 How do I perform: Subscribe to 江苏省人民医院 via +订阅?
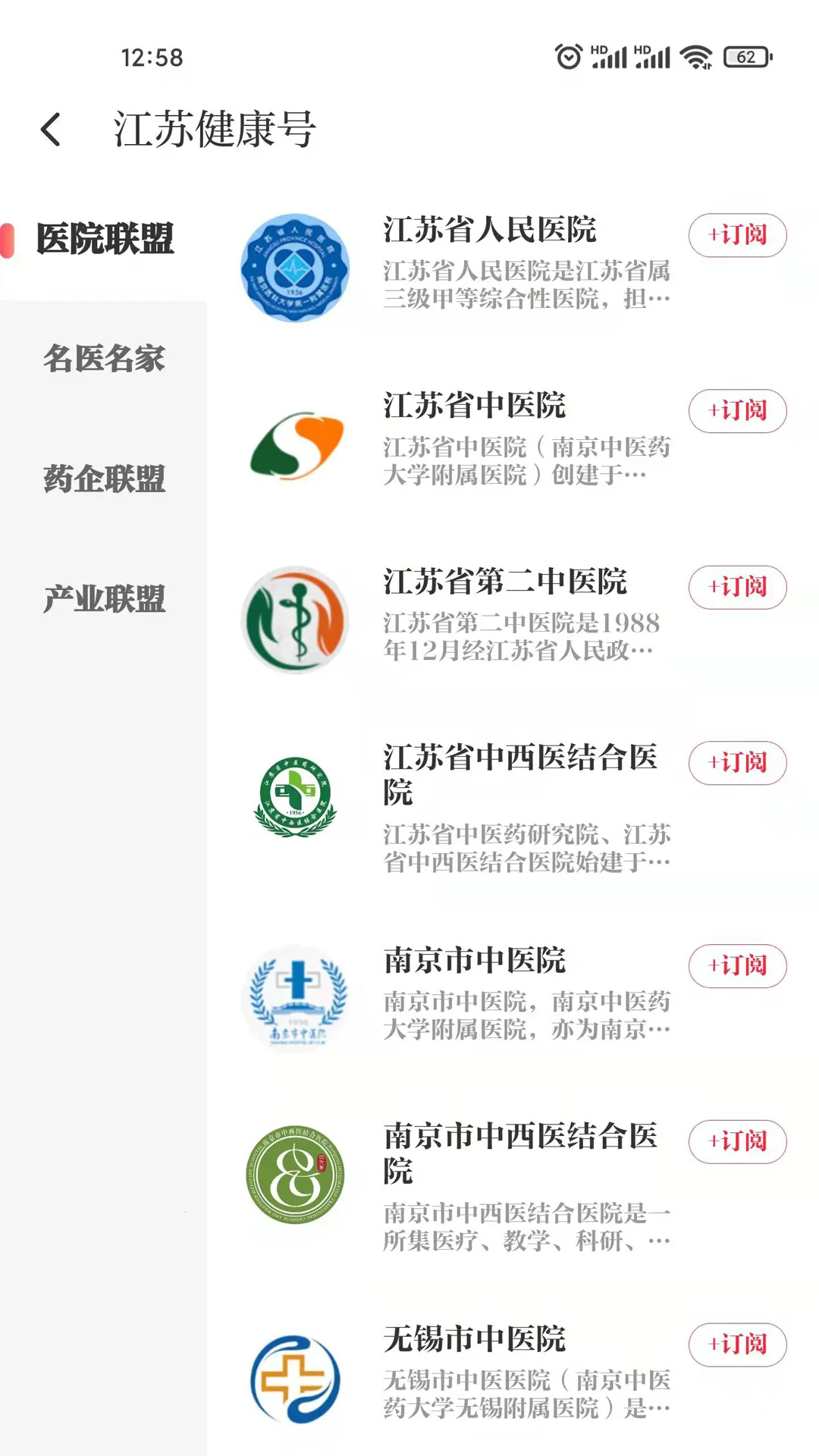[x=736, y=235]
